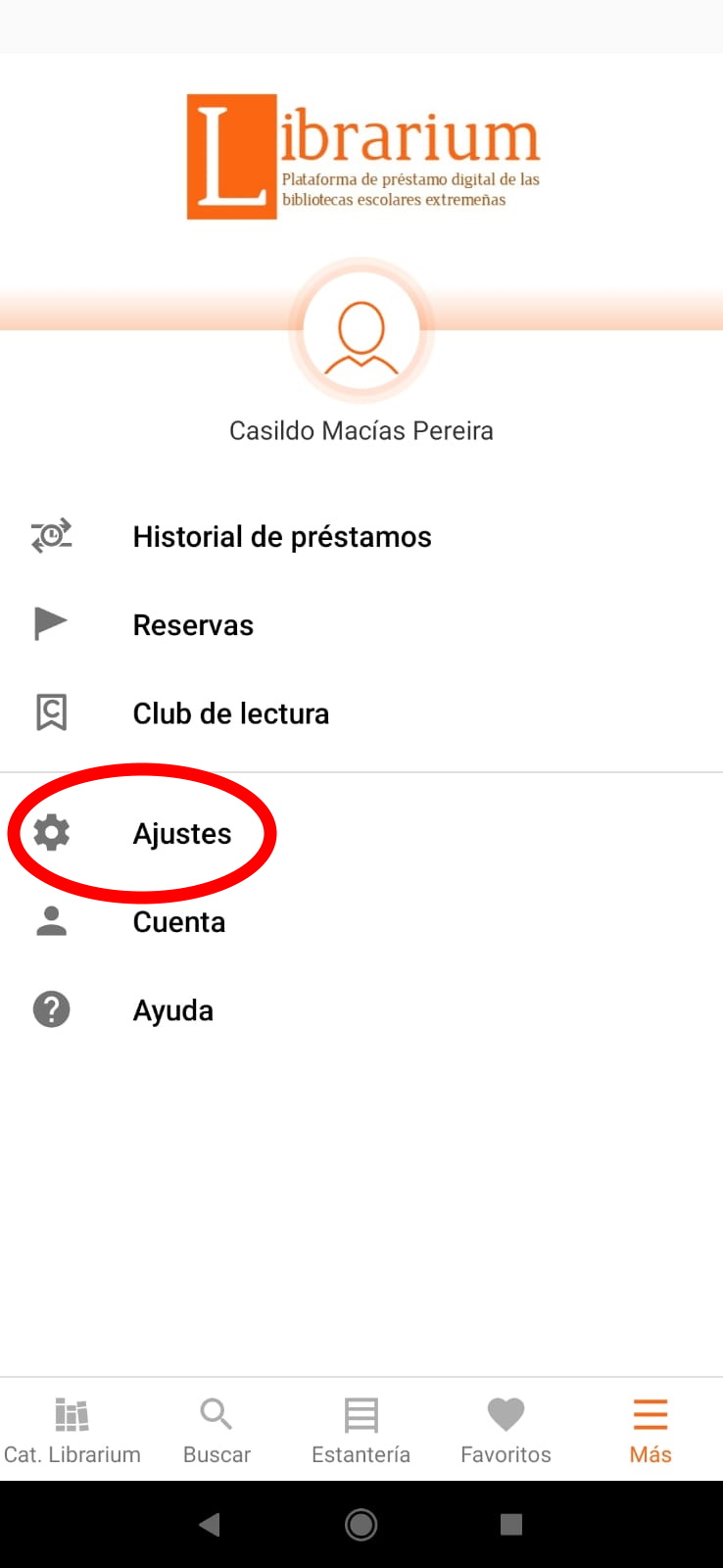Open Ajustes settings
Viewport: 723px width, 1568px height.
click(x=361, y=834)
